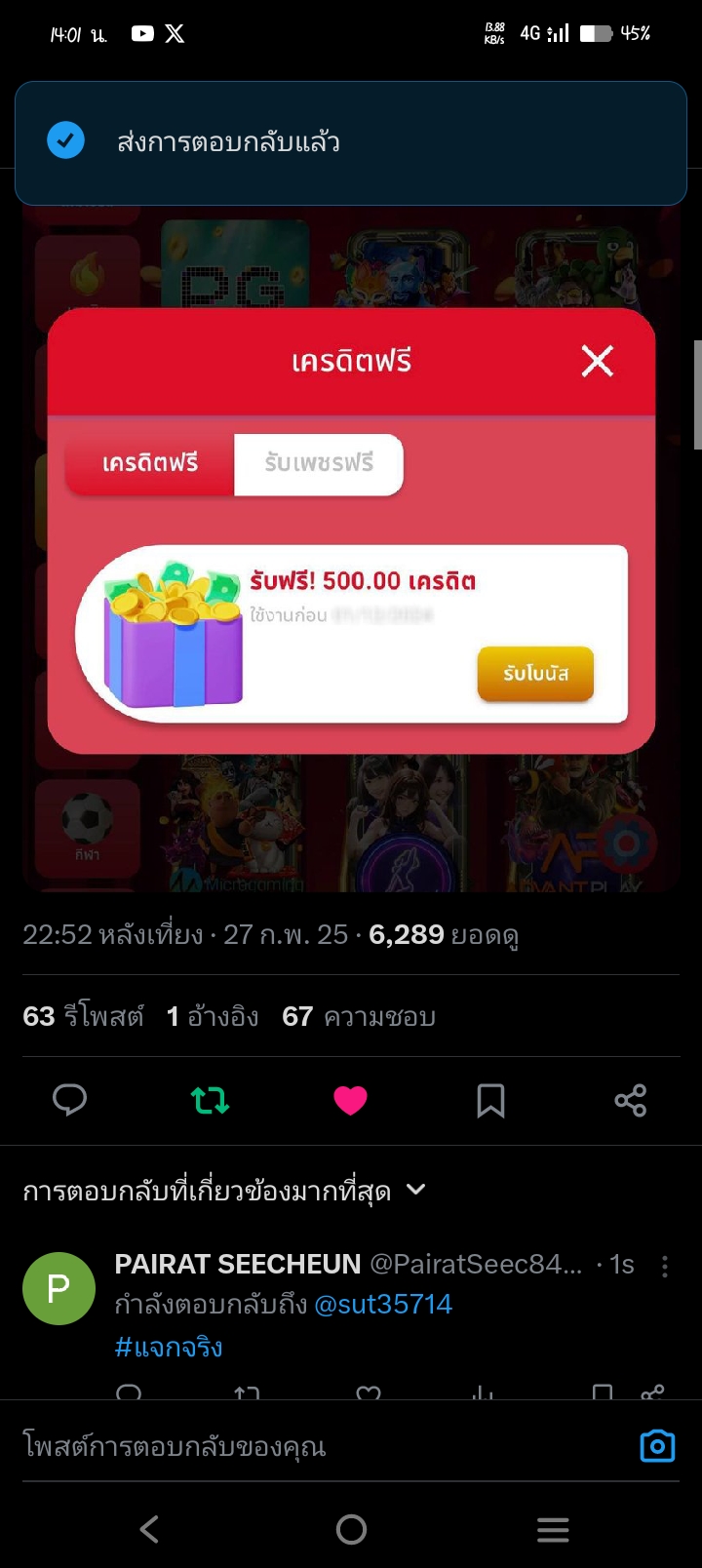Open the @sut35714 mention link
Screen dimensions: 702x1568
click(x=383, y=1305)
